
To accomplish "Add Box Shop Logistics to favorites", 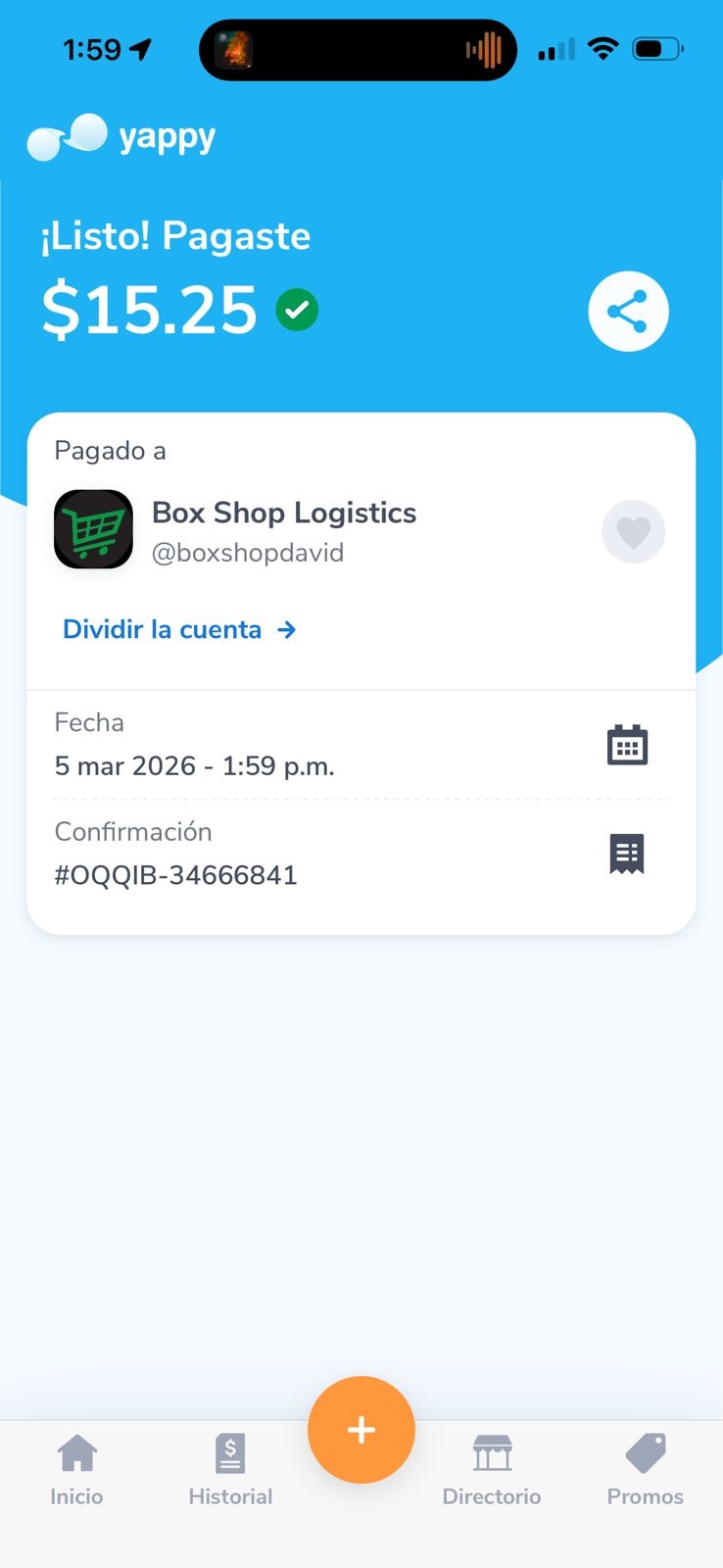I will pos(633,532).
